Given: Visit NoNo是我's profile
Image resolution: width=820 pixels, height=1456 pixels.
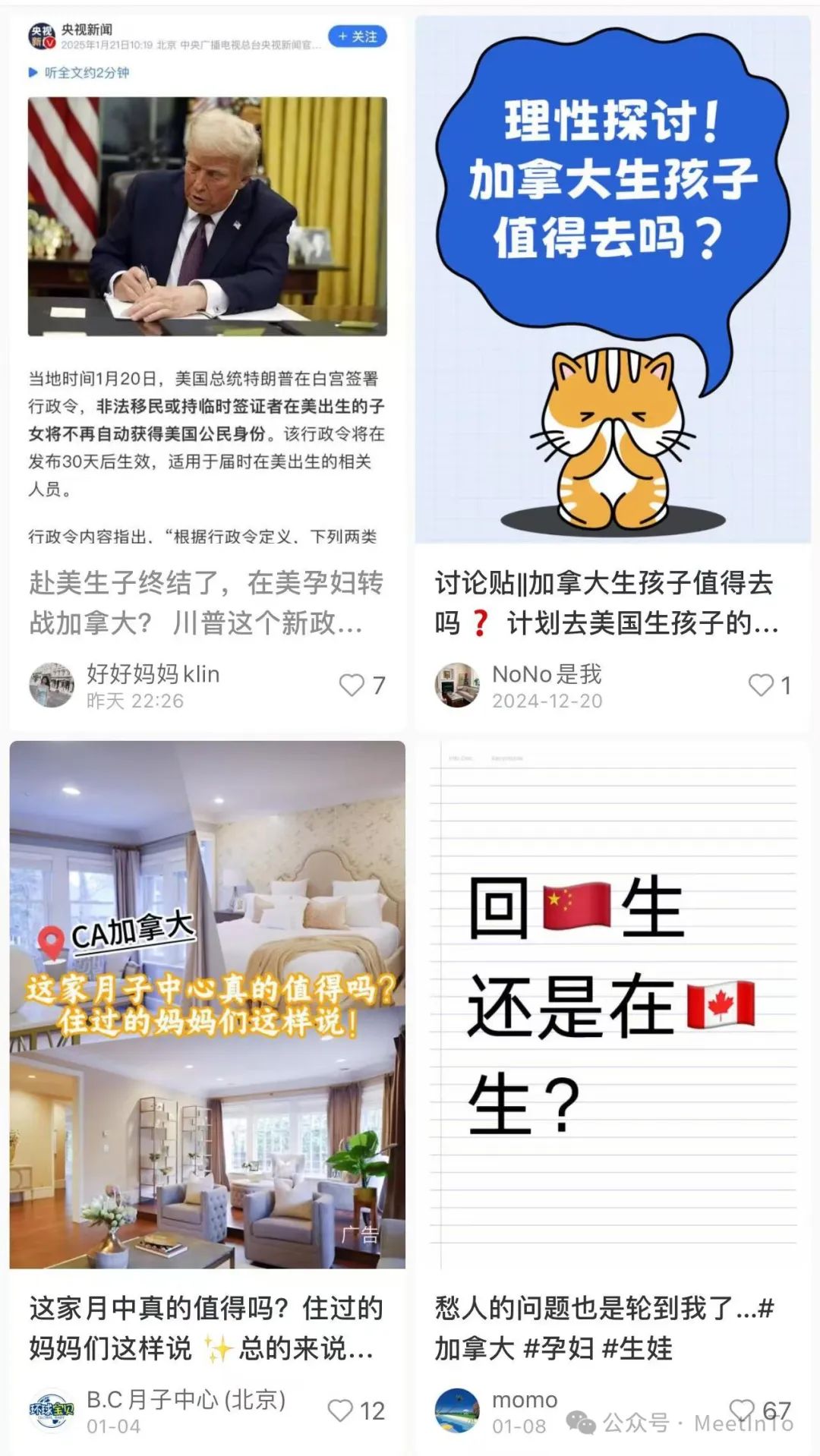Looking at the screenshot, I should point(457,685).
